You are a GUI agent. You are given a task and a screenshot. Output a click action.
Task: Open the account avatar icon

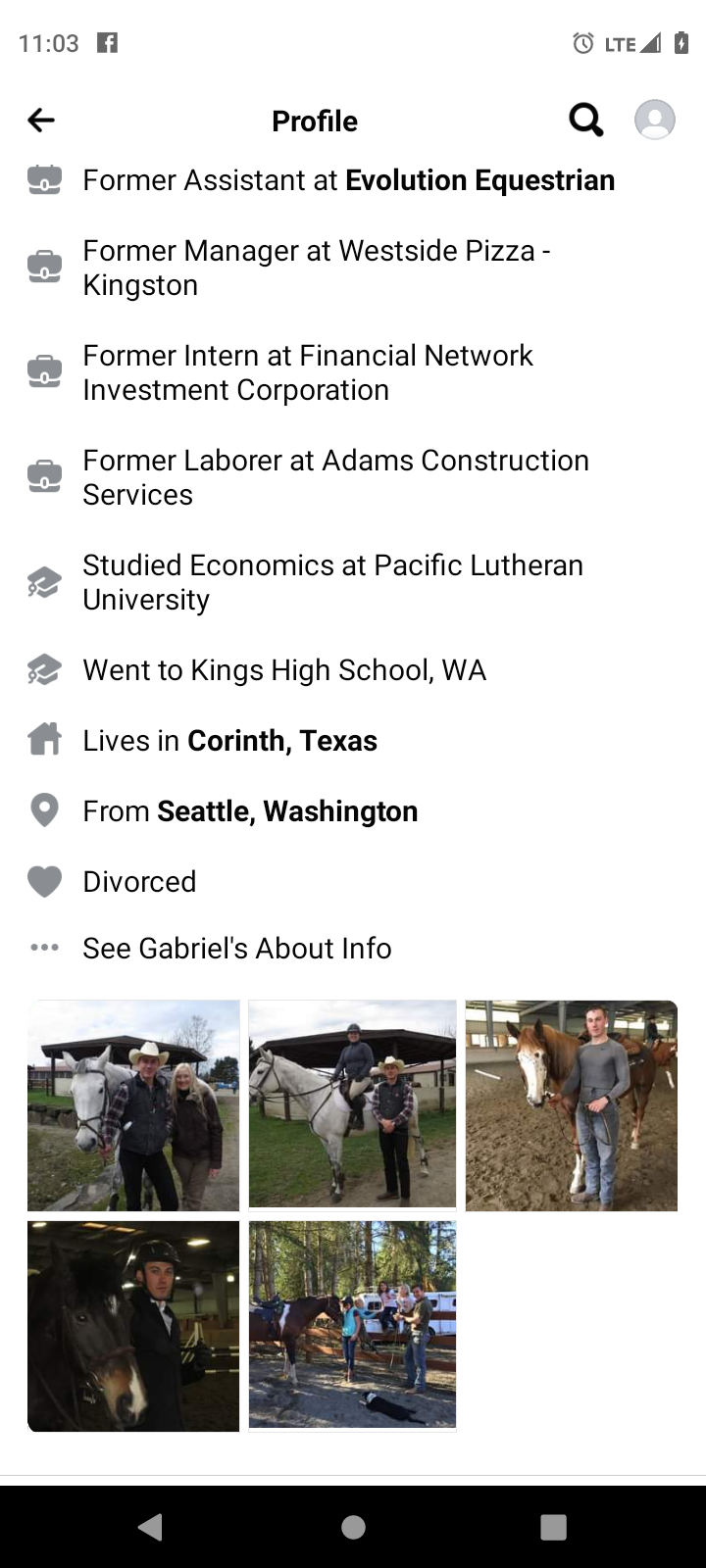tap(654, 121)
